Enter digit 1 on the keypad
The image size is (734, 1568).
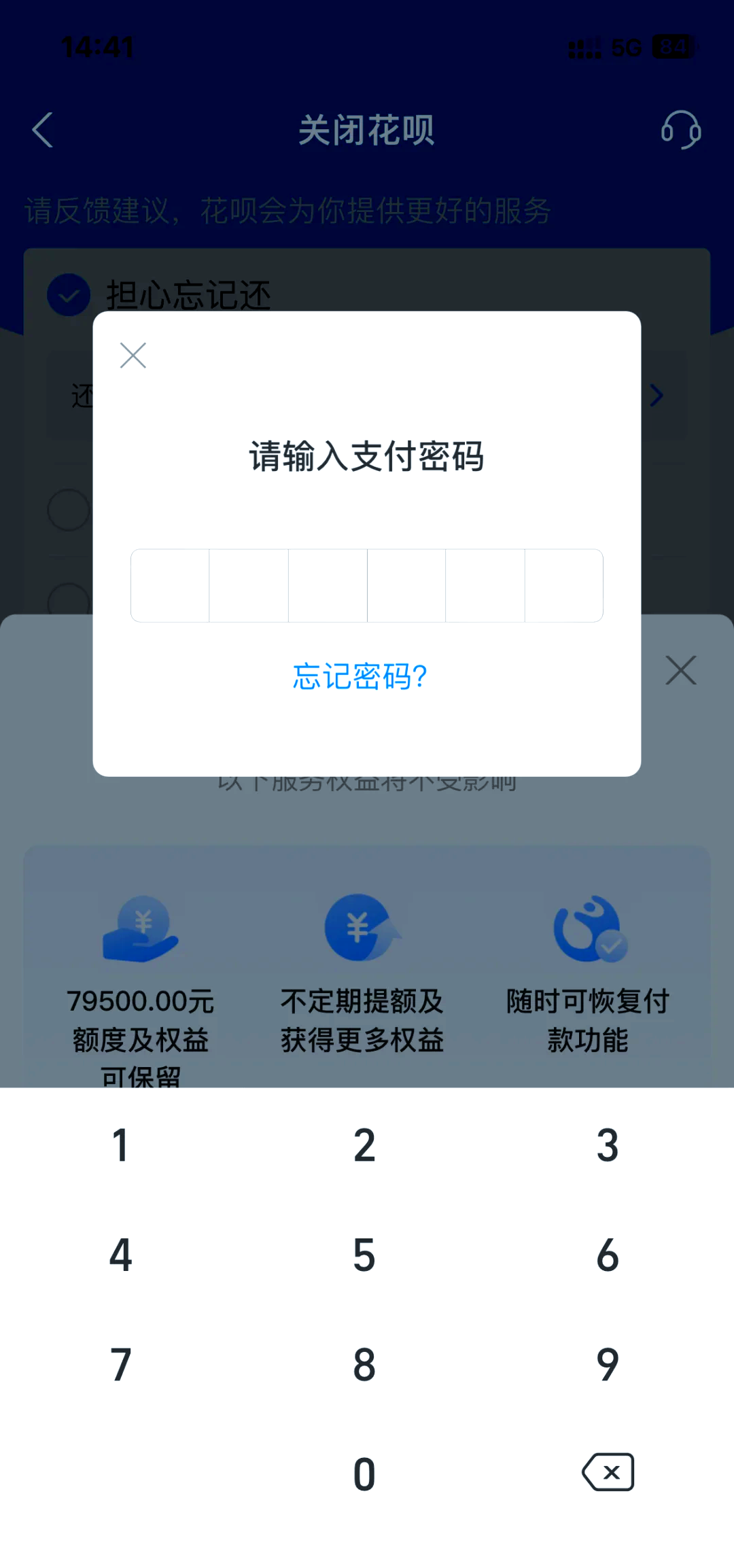121,1145
